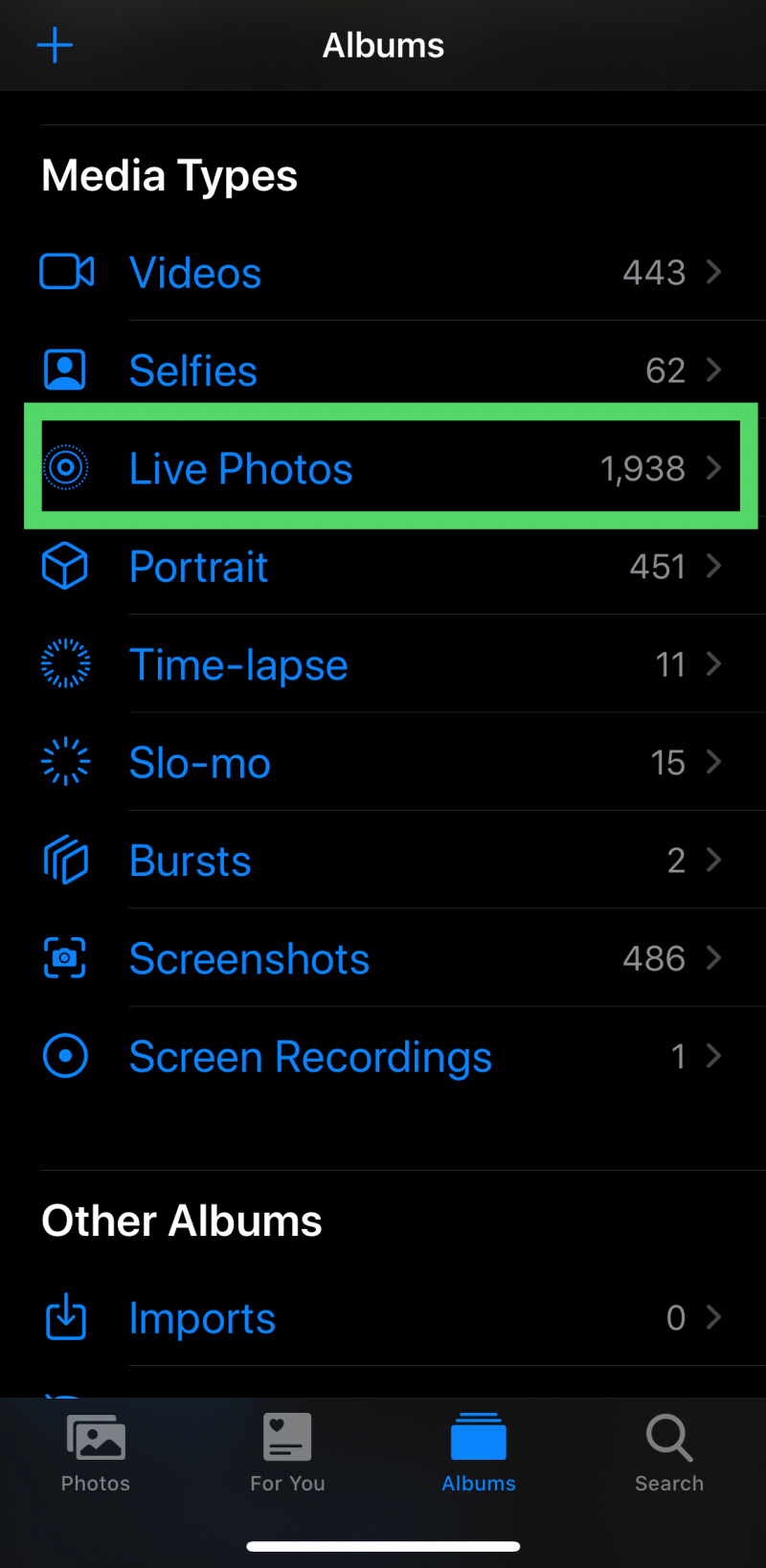Open the Selfies album
The height and width of the screenshot is (1568, 766).
[383, 370]
